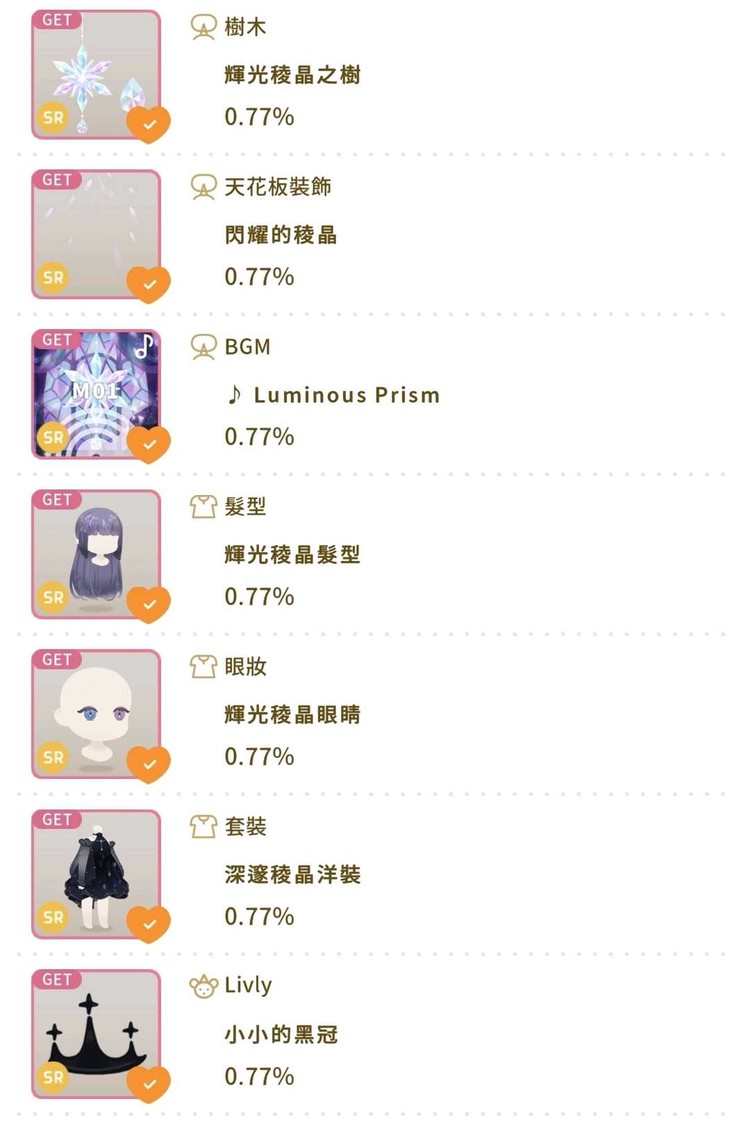Click the dark dress thumbnail of 深邃稜晶洋裝
The image size is (750, 1124).
tap(97, 872)
